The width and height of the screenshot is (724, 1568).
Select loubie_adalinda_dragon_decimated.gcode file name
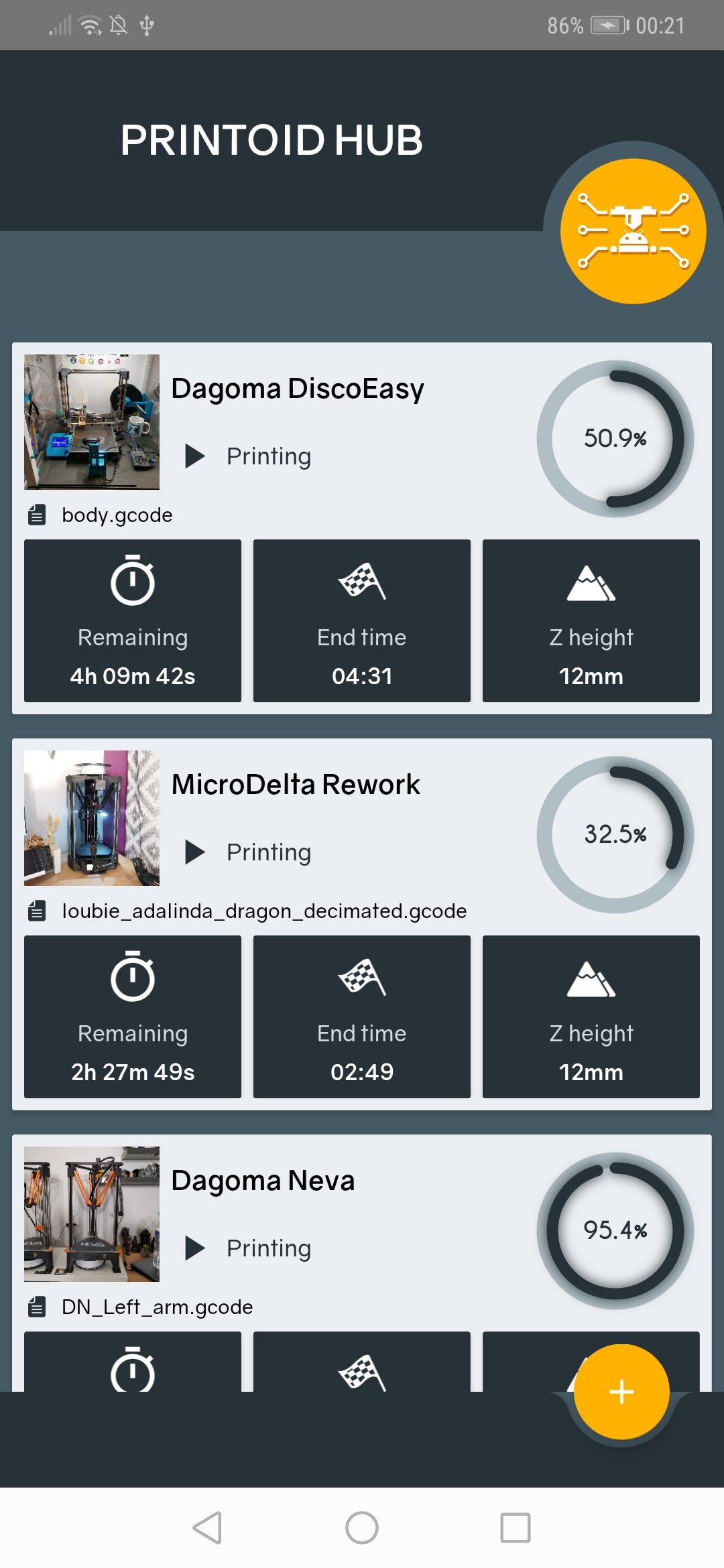(264, 911)
